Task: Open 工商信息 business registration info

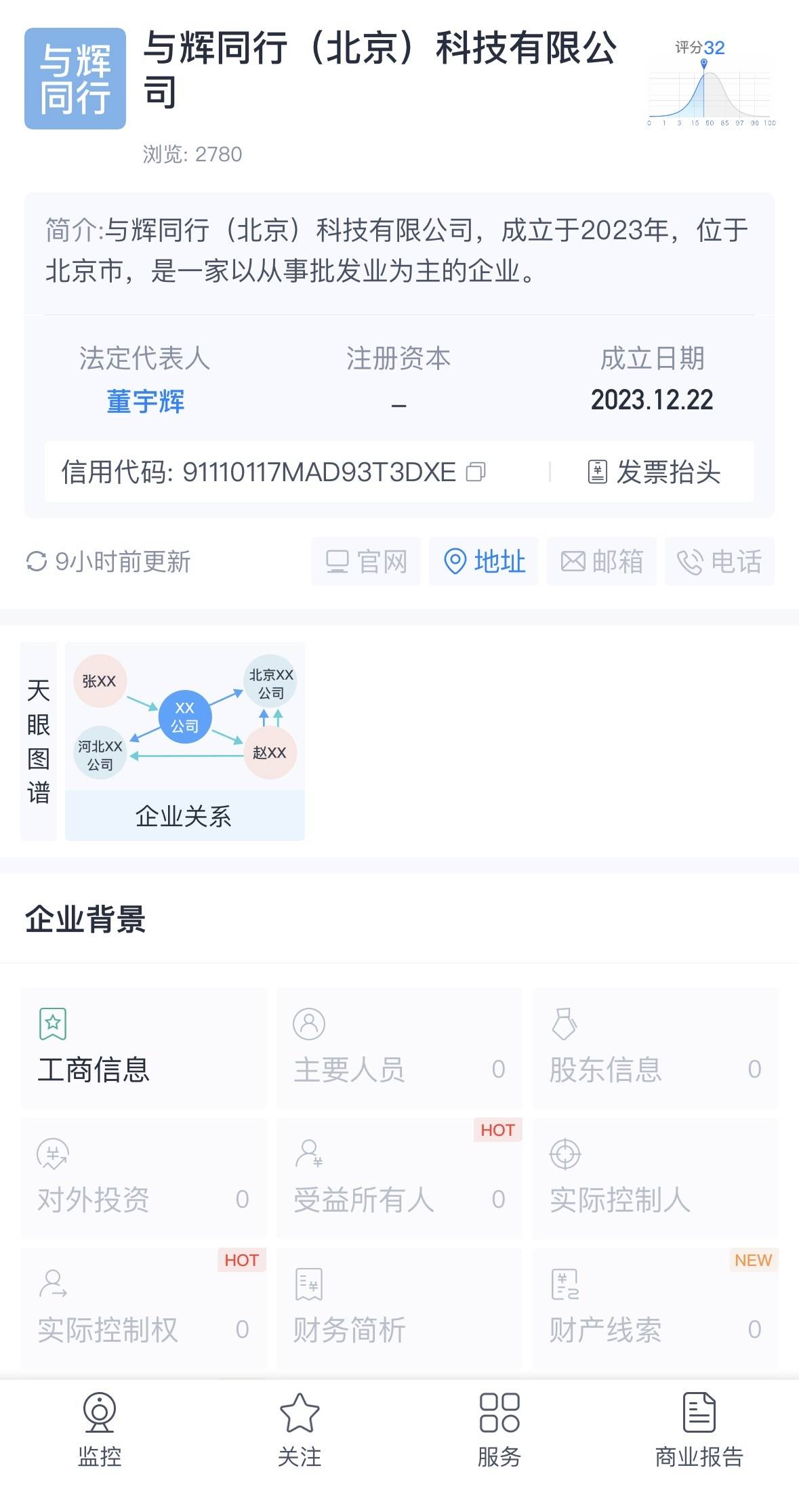Action: point(143,1048)
